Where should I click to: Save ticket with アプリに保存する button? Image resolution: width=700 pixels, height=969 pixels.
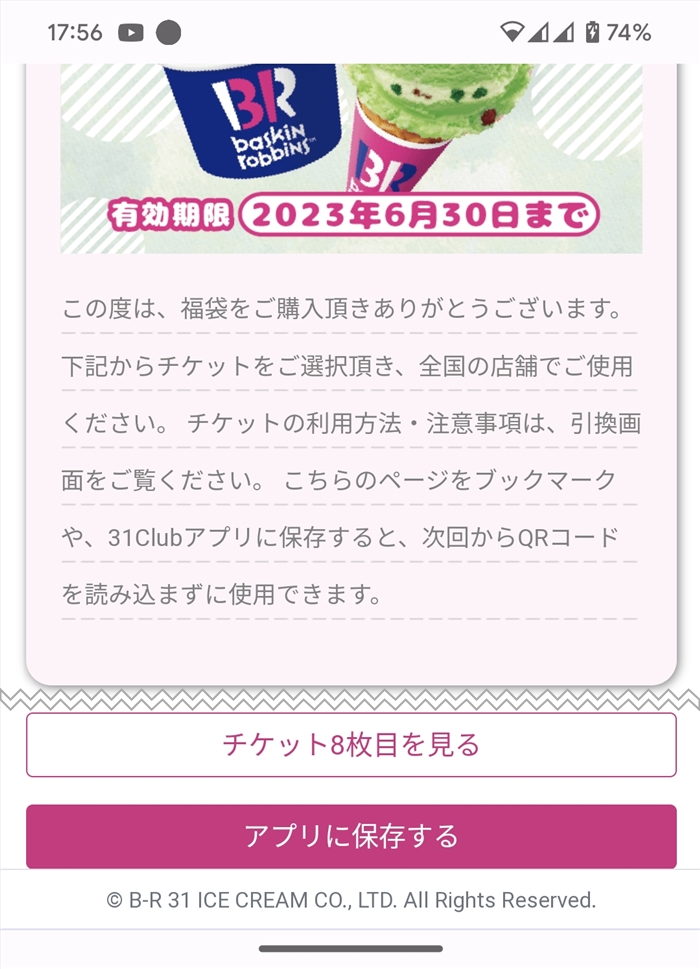click(351, 836)
